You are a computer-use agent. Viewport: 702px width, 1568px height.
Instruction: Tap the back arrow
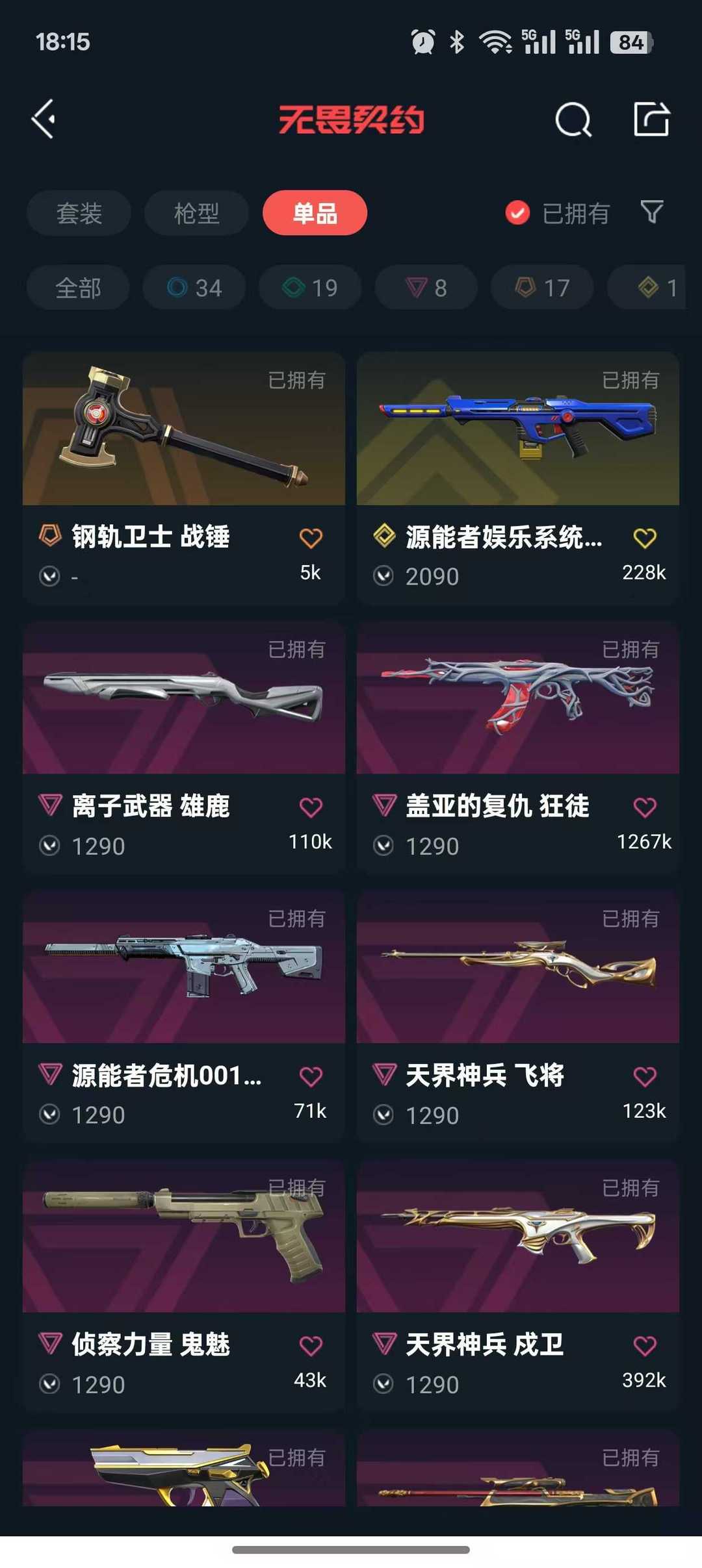[x=43, y=119]
